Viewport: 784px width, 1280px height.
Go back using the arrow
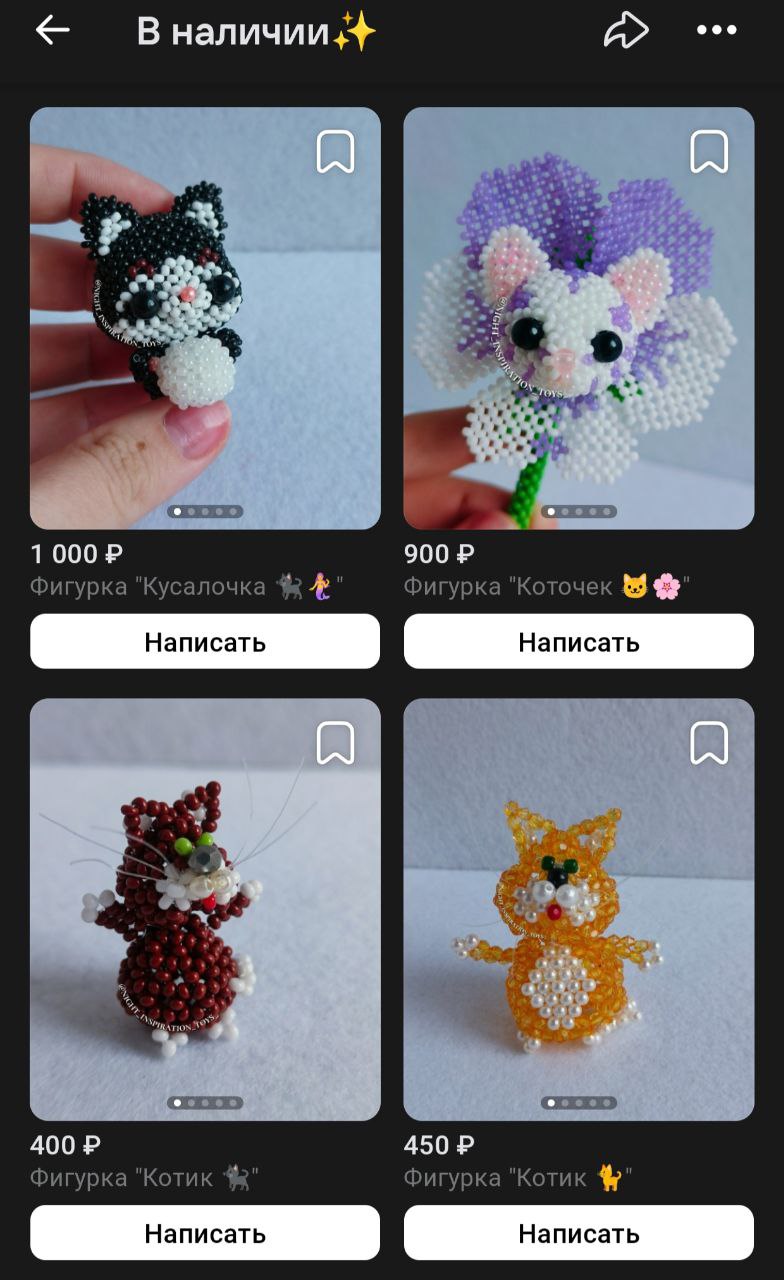(x=52, y=31)
